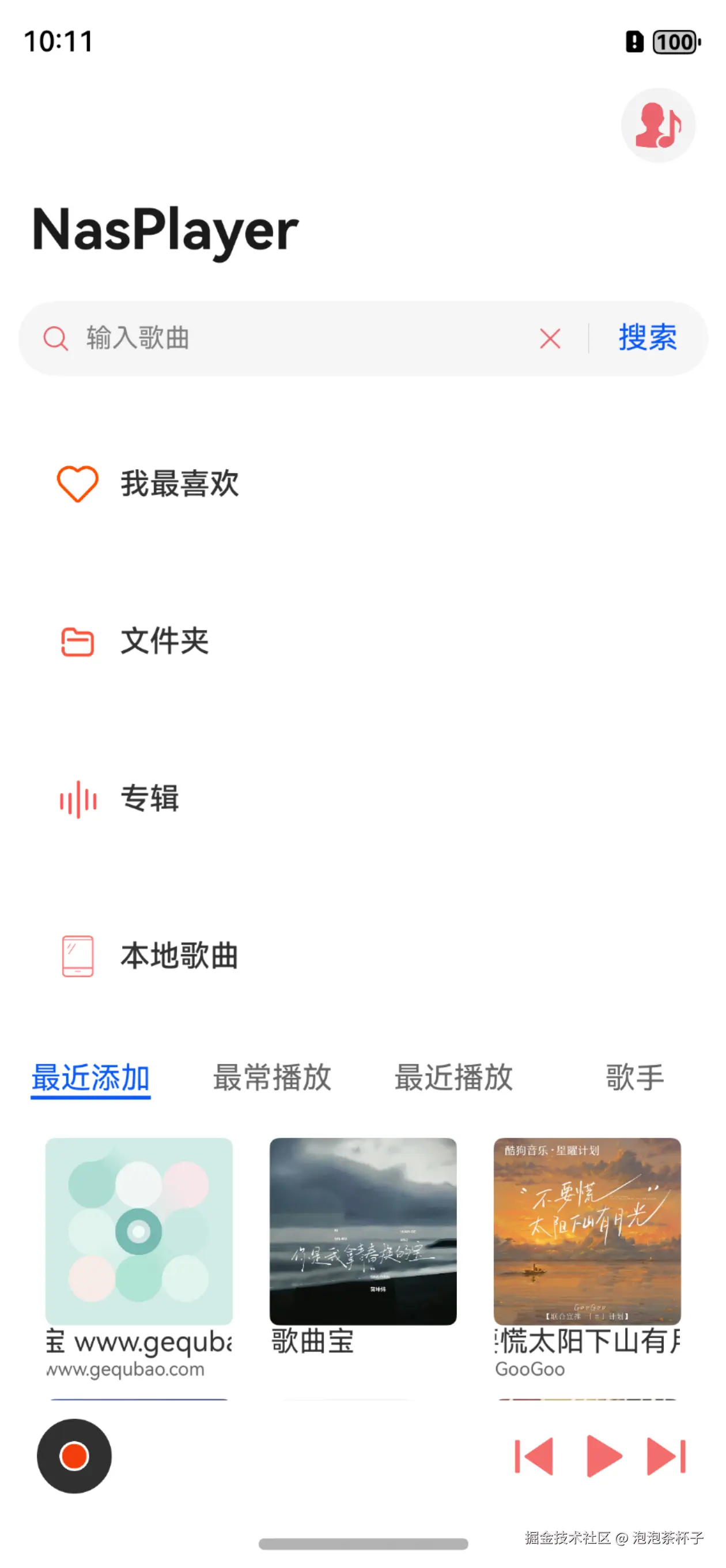Image resolution: width=726 pixels, height=1568 pixels.
Task: Switch to the 歌手 tab
Action: point(634,1078)
